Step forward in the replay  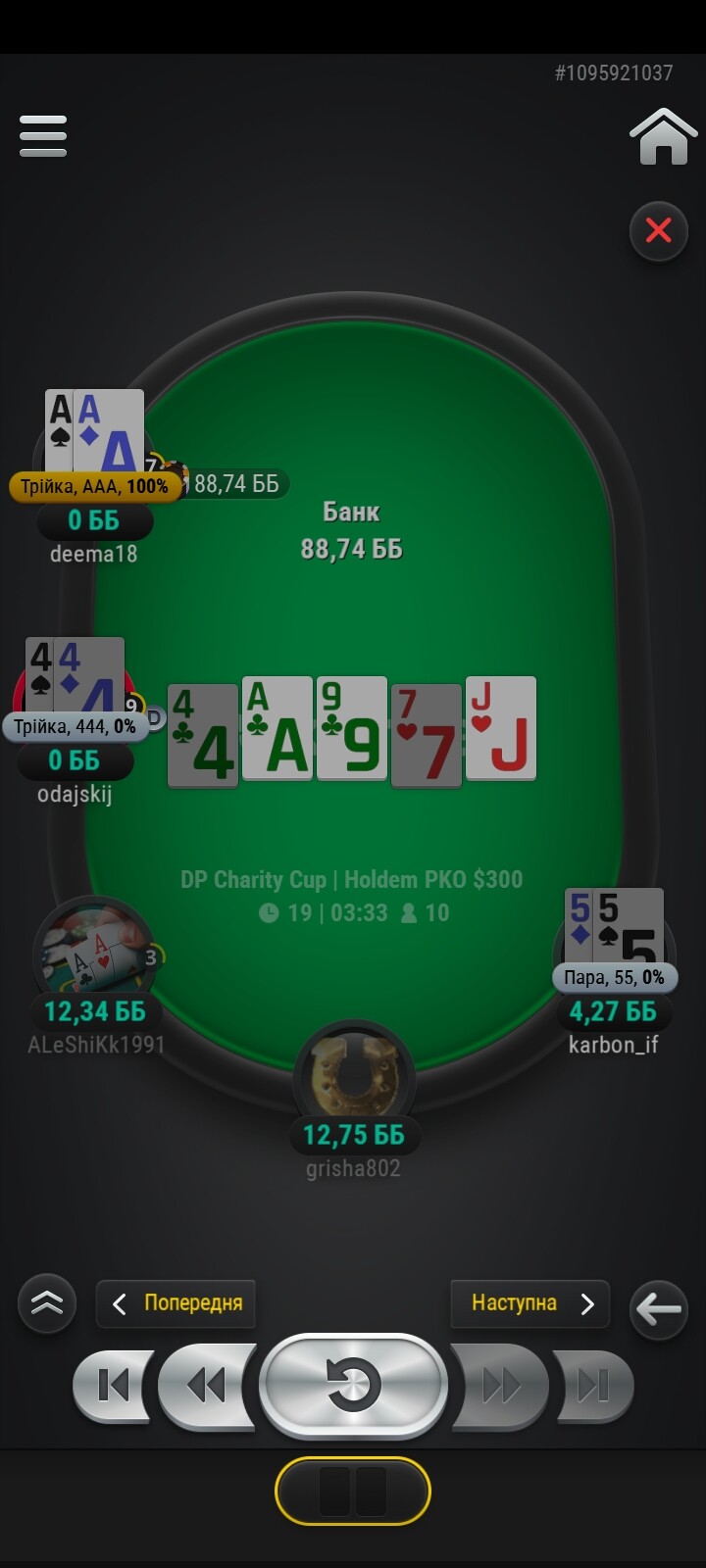[500, 1386]
